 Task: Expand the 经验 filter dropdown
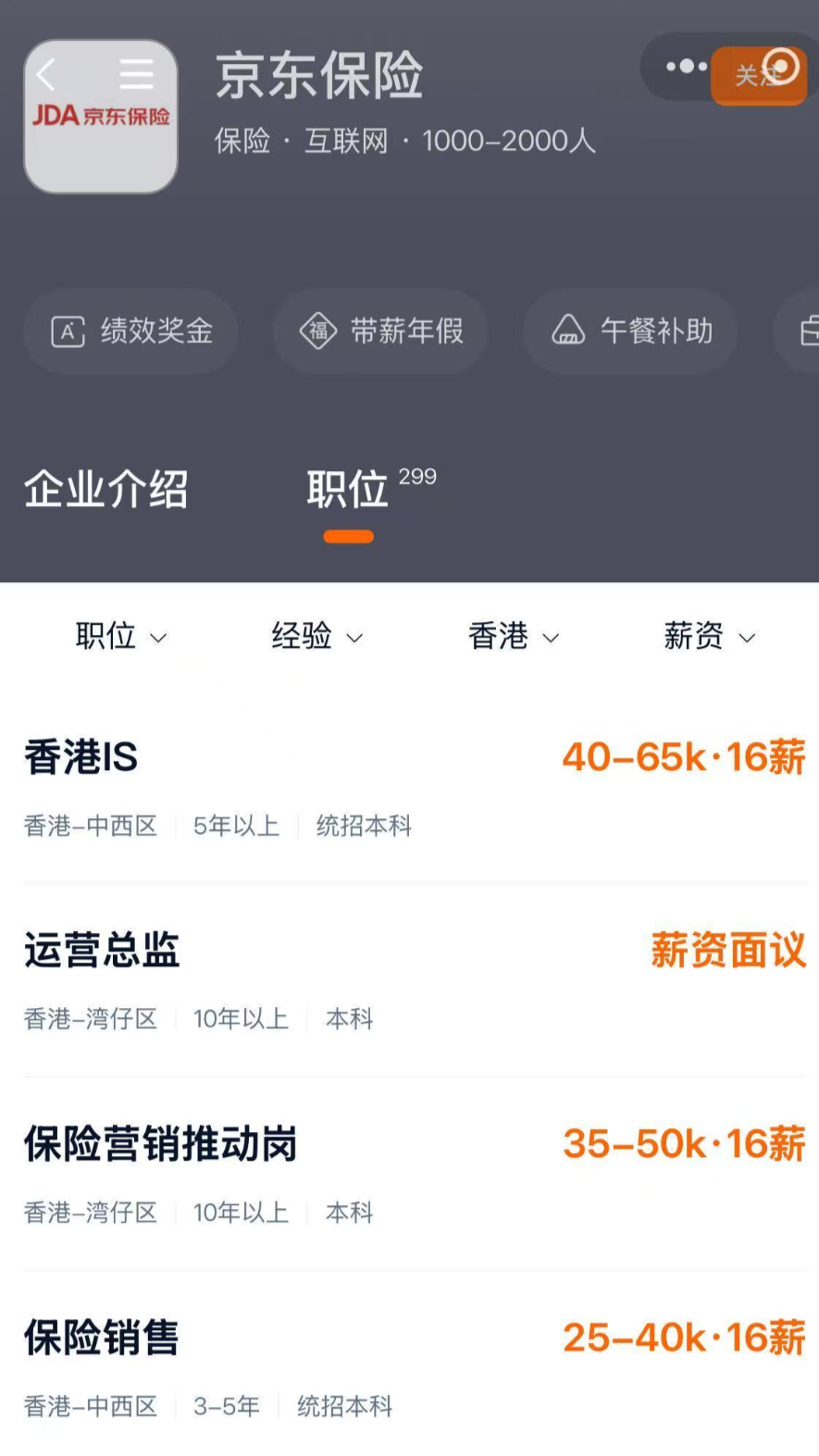click(x=316, y=636)
